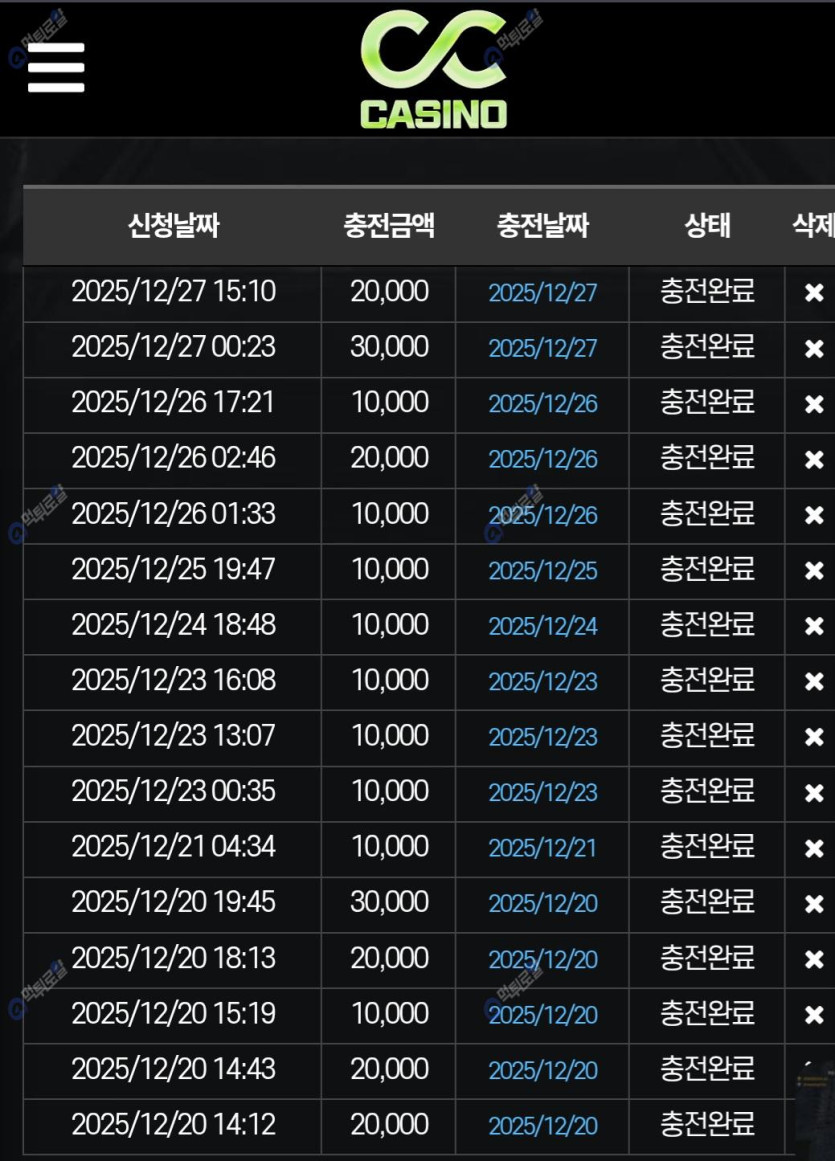The width and height of the screenshot is (835, 1161).
Task: Remove the 2025/12/26 01:33 record
Action: pyautogui.click(x=814, y=516)
